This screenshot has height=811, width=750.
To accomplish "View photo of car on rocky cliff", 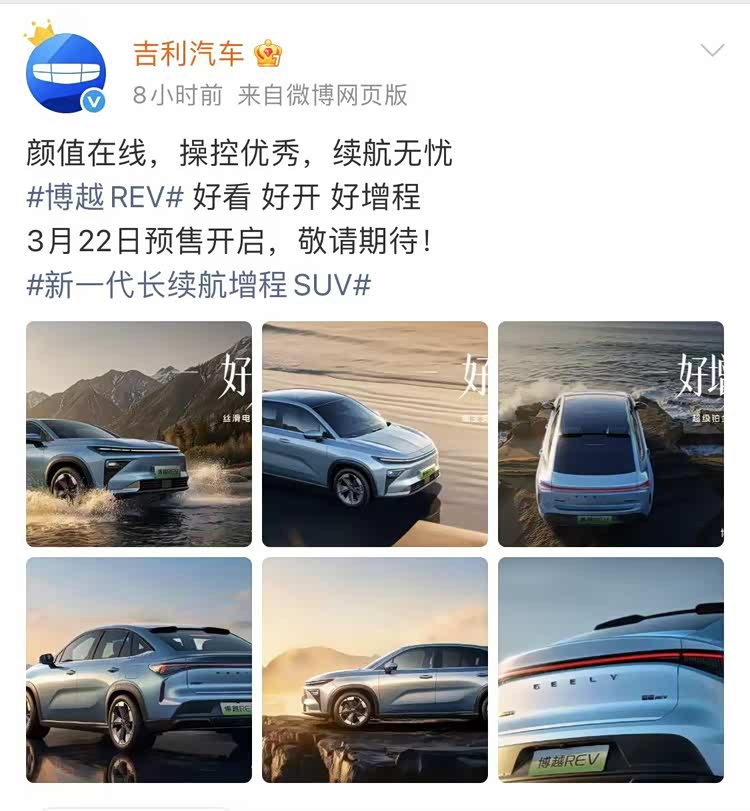I will 375,670.
